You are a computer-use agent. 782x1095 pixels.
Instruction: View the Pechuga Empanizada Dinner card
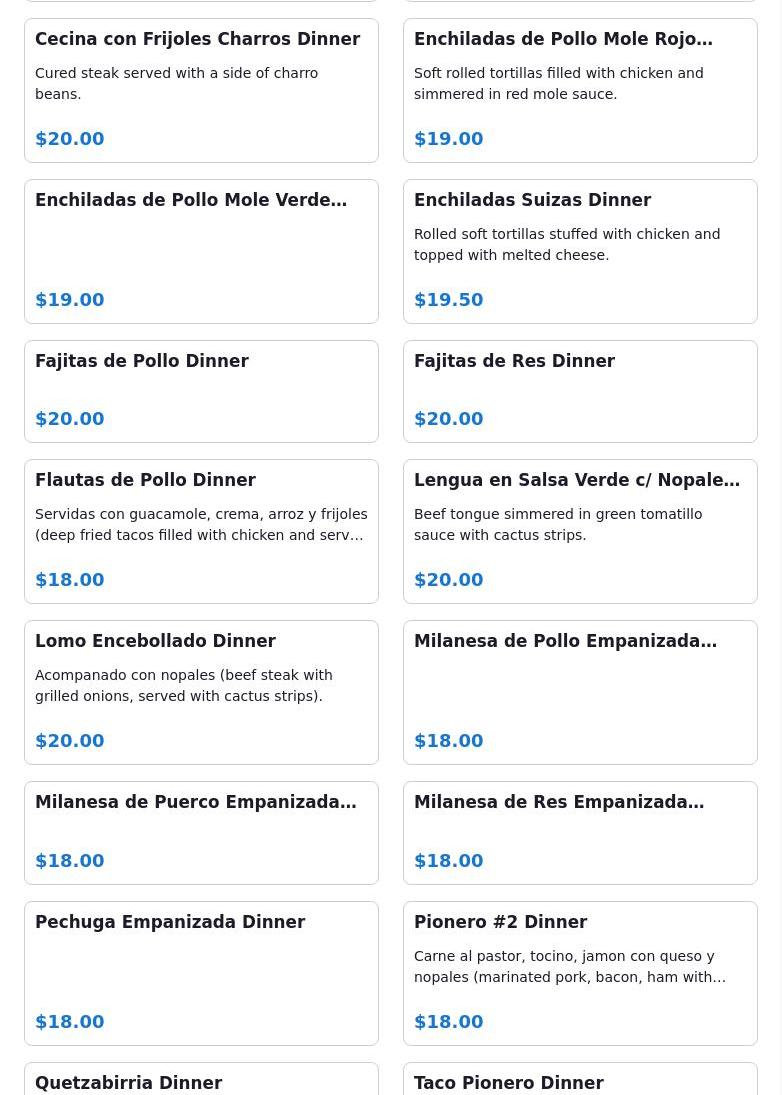[x=201, y=973]
